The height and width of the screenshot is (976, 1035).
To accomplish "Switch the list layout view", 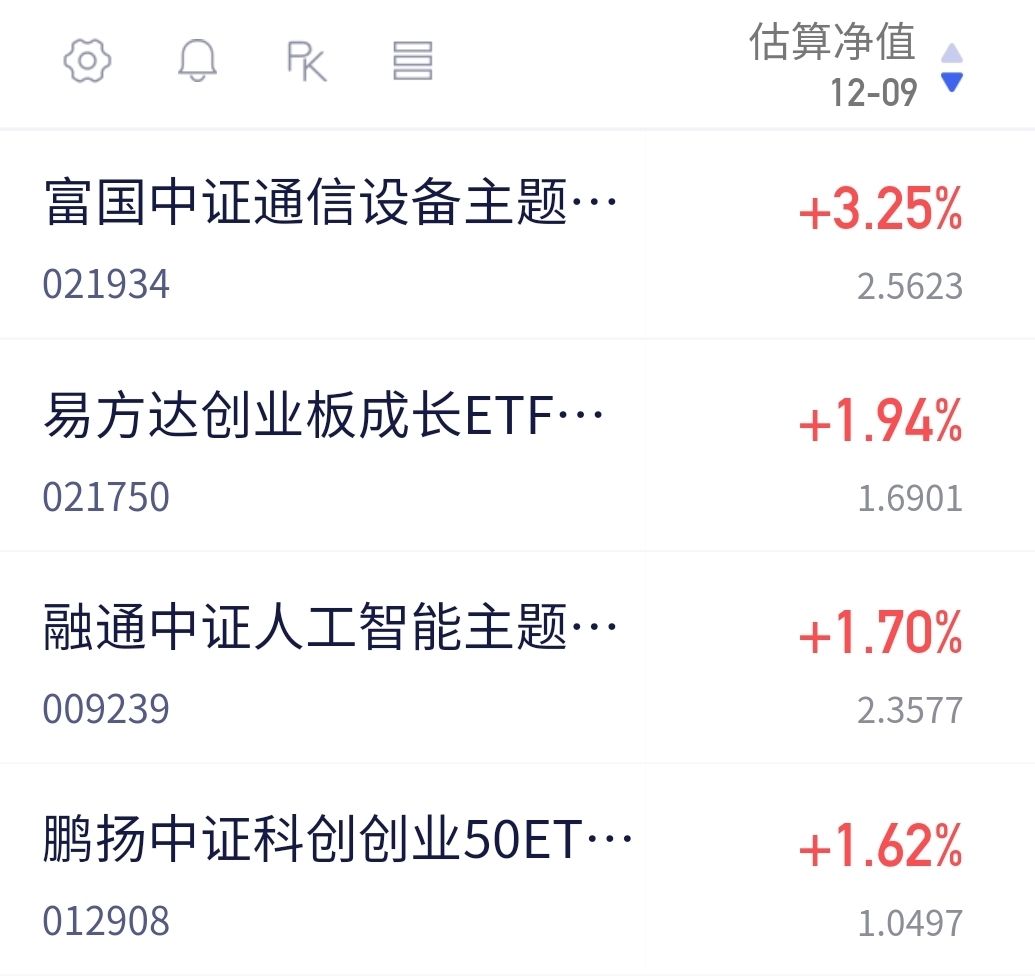I will pos(413,61).
